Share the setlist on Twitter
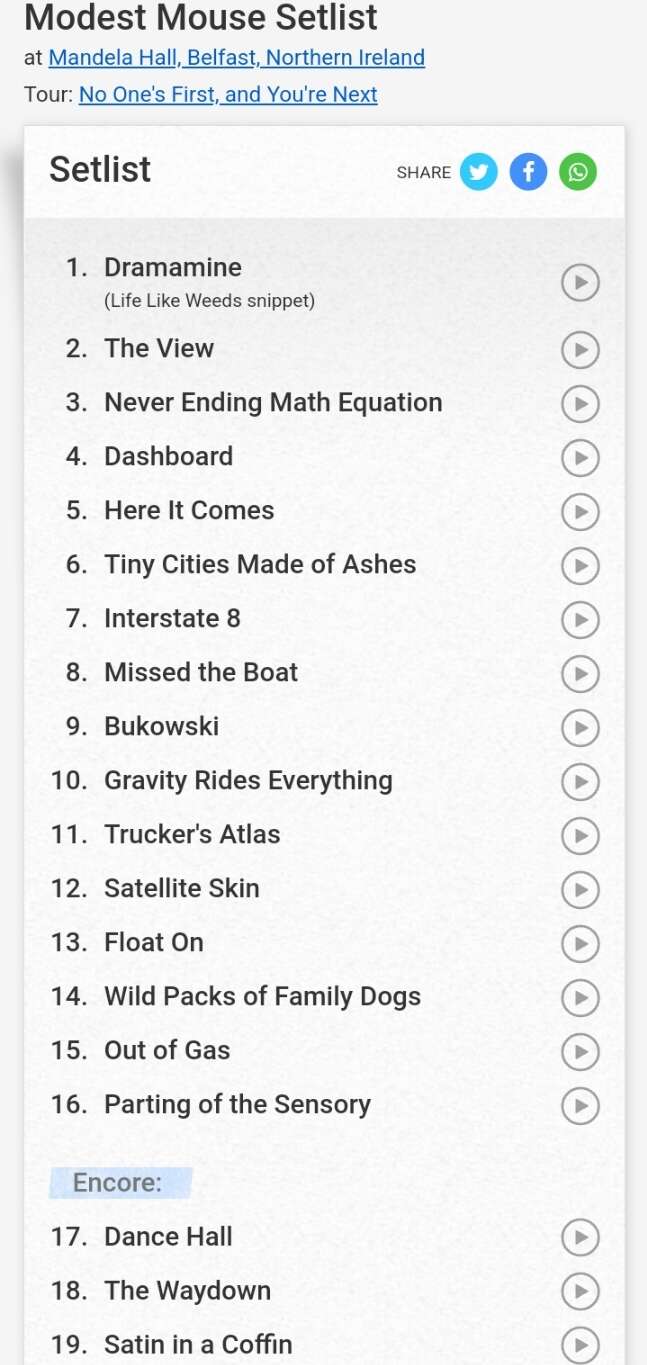647x1365 pixels. pyautogui.click(x=478, y=172)
